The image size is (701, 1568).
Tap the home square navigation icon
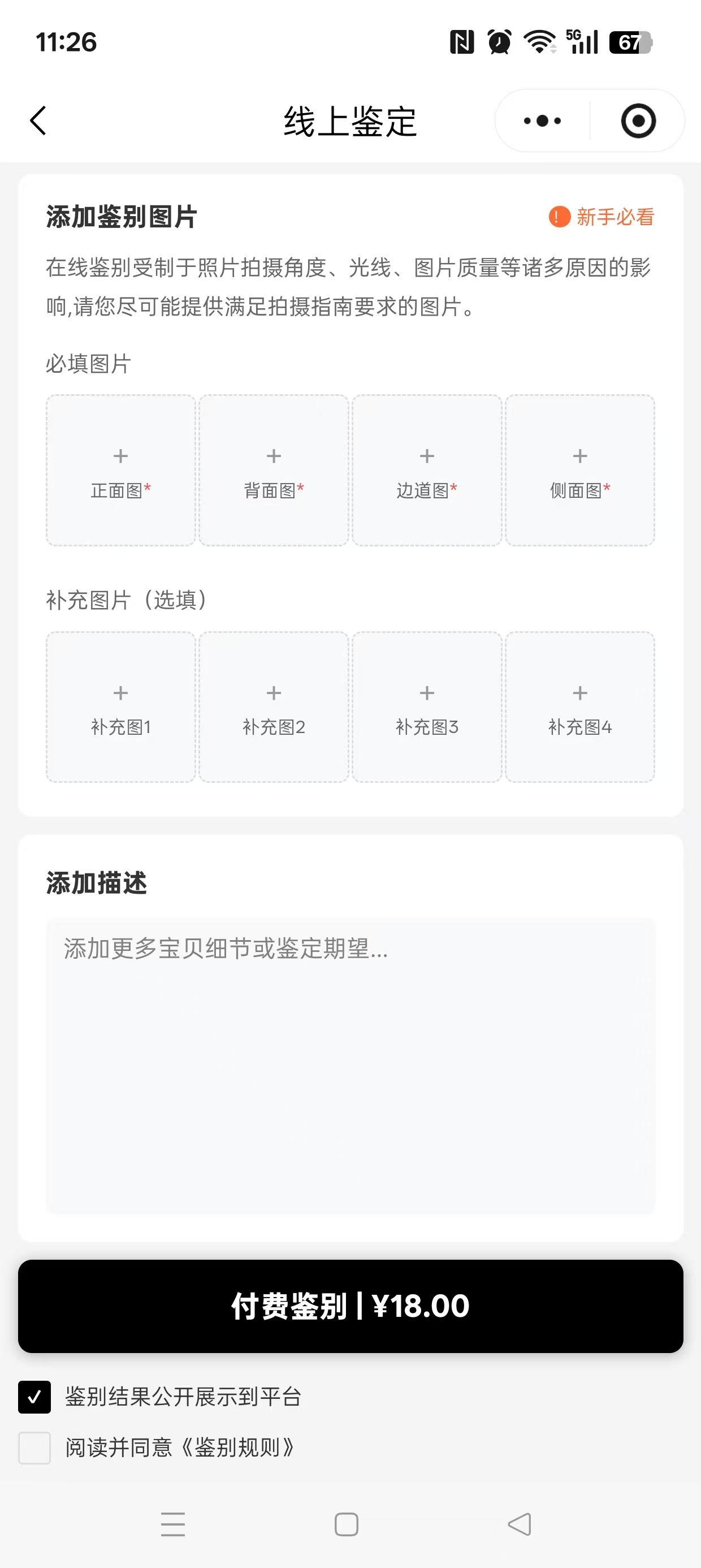(345, 1524)
